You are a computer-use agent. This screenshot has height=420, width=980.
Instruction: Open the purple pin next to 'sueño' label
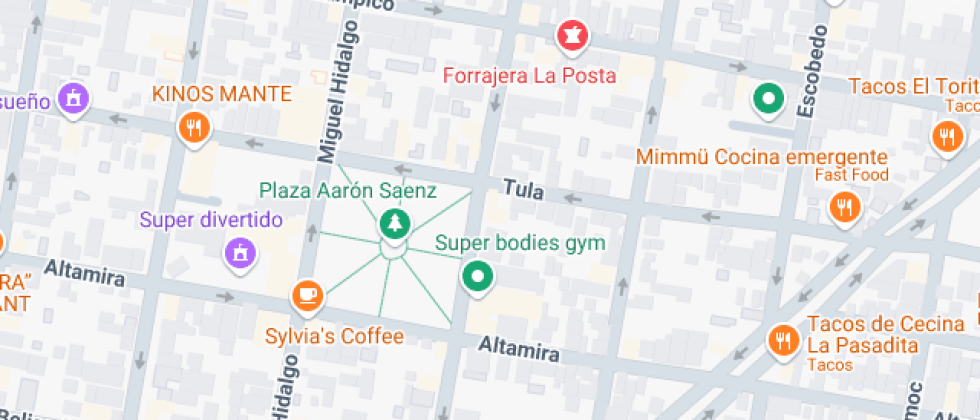(x=74, y=99)
